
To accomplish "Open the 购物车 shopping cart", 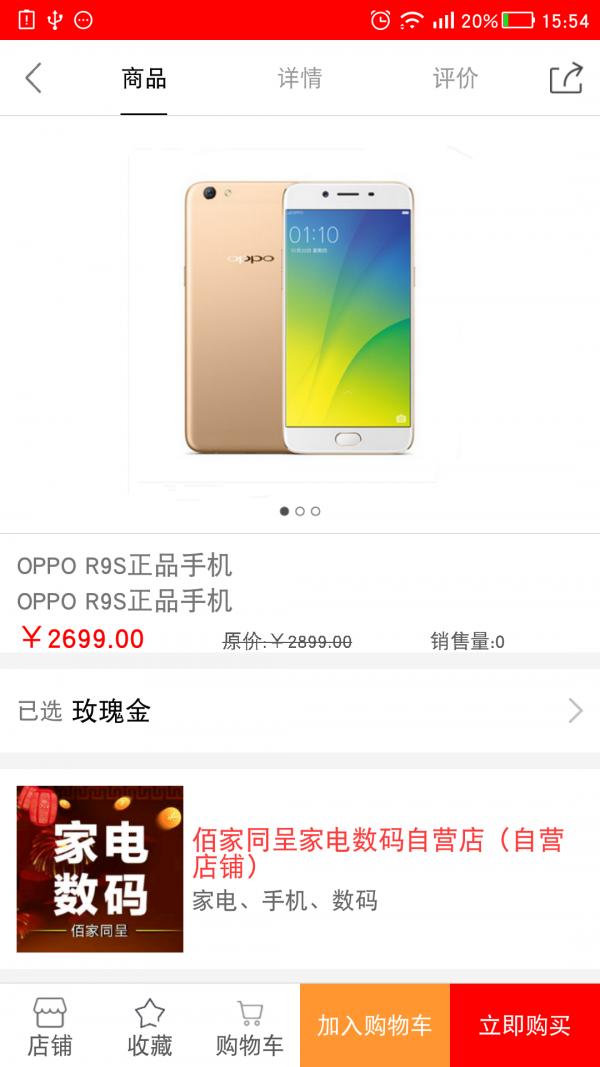I will click(x=250, y=1027).
